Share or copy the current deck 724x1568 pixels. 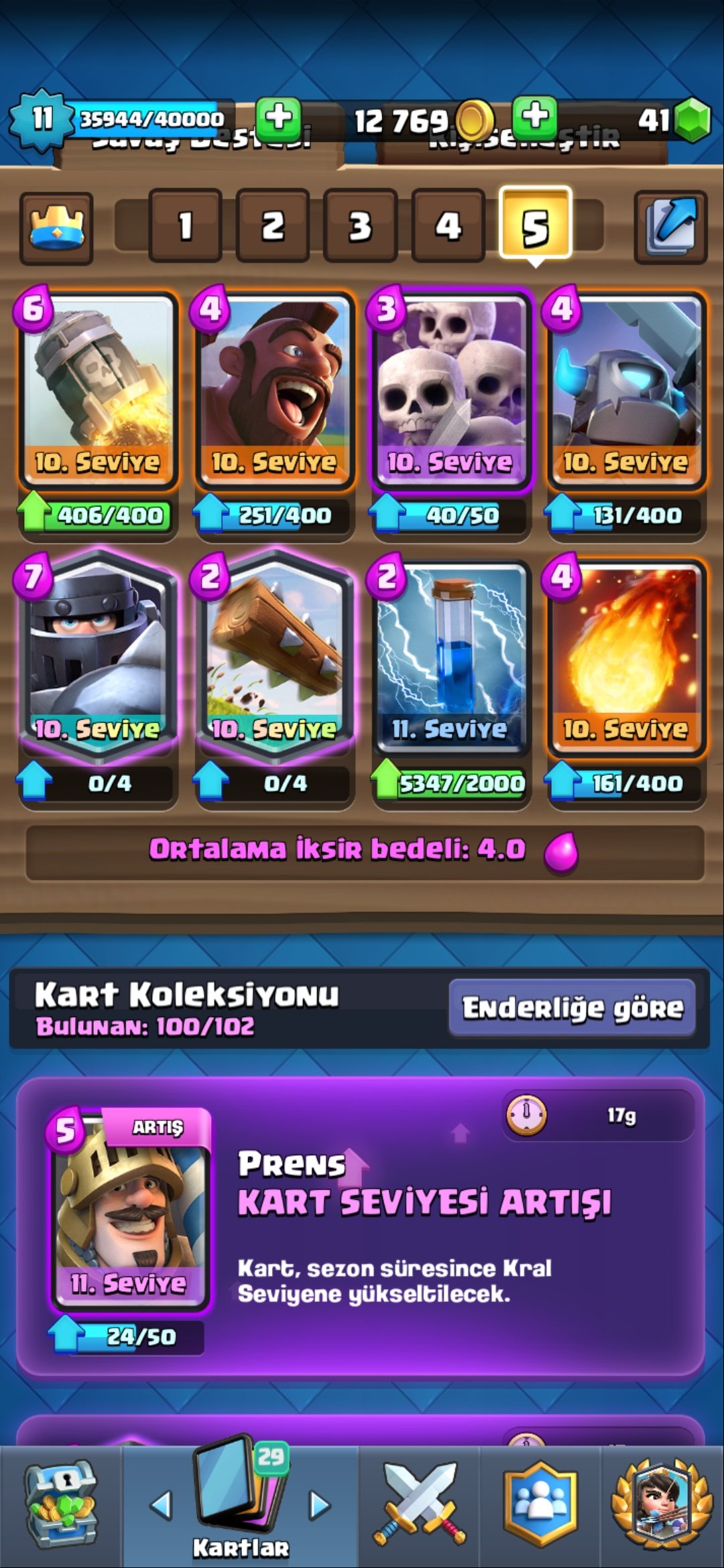point(670,226)
